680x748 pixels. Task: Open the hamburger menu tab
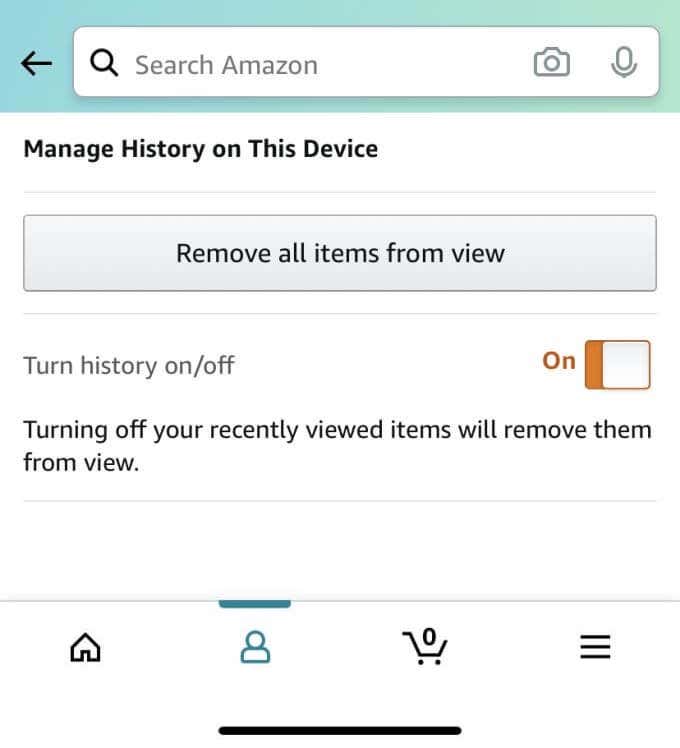[x=595, y=648]
